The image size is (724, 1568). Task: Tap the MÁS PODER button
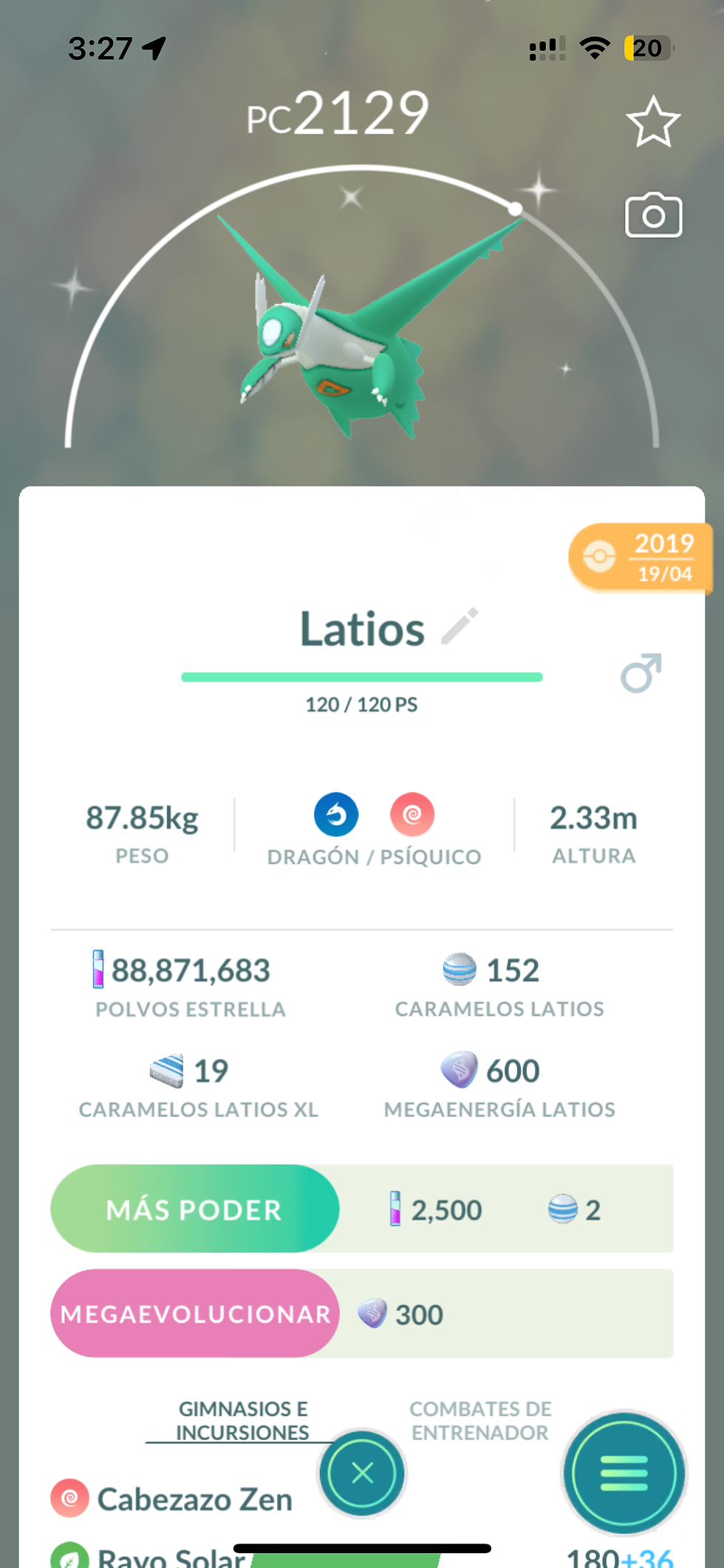coord(195,1209)
